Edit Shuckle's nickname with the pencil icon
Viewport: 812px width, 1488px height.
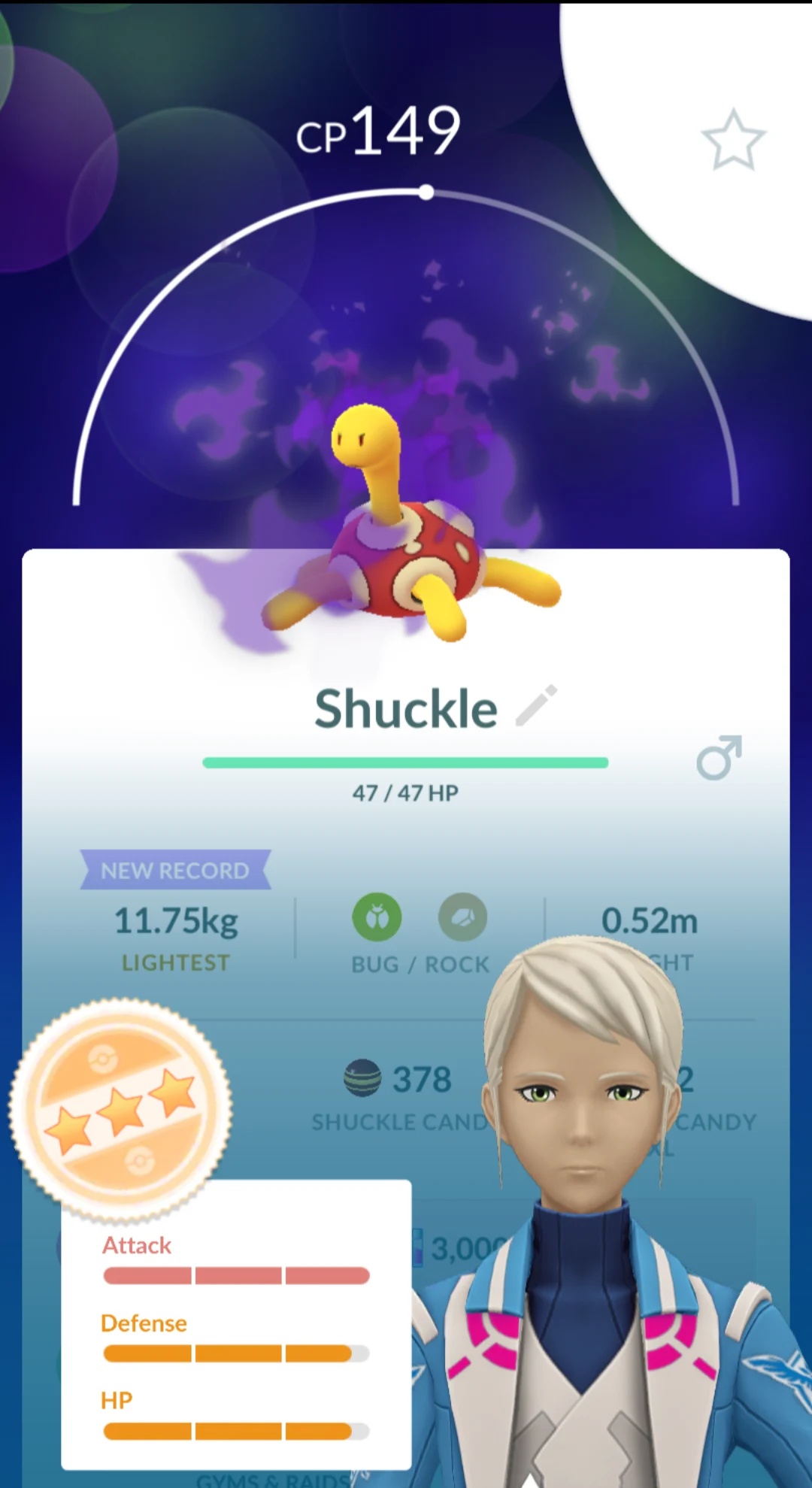point(537,706)
